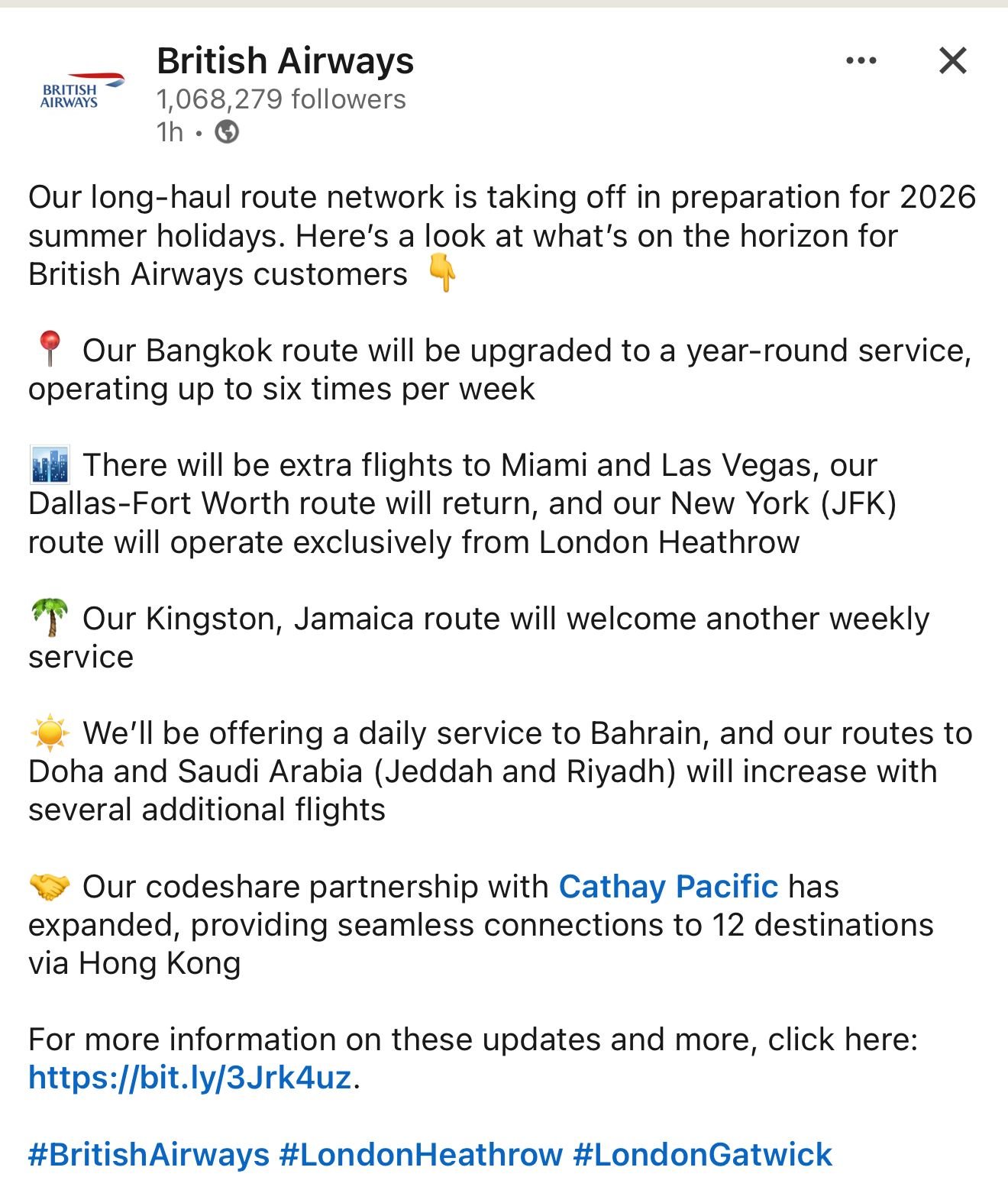
Task: Dismiss the post with the X
Action: point(953,61)
